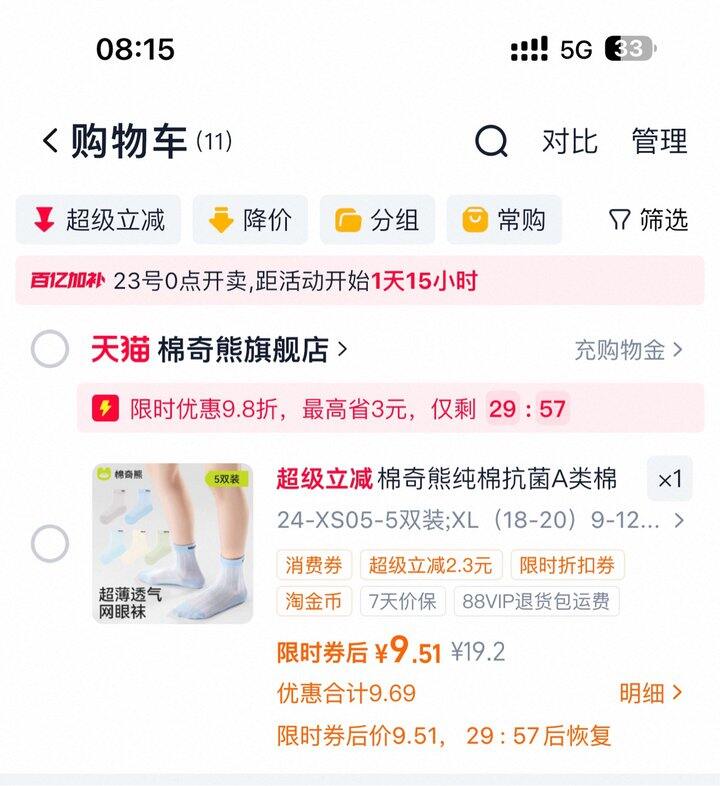The width and height of the screenshot is (720, 786).
Task: Open 充购物金 top-up link
Action: 628,350
